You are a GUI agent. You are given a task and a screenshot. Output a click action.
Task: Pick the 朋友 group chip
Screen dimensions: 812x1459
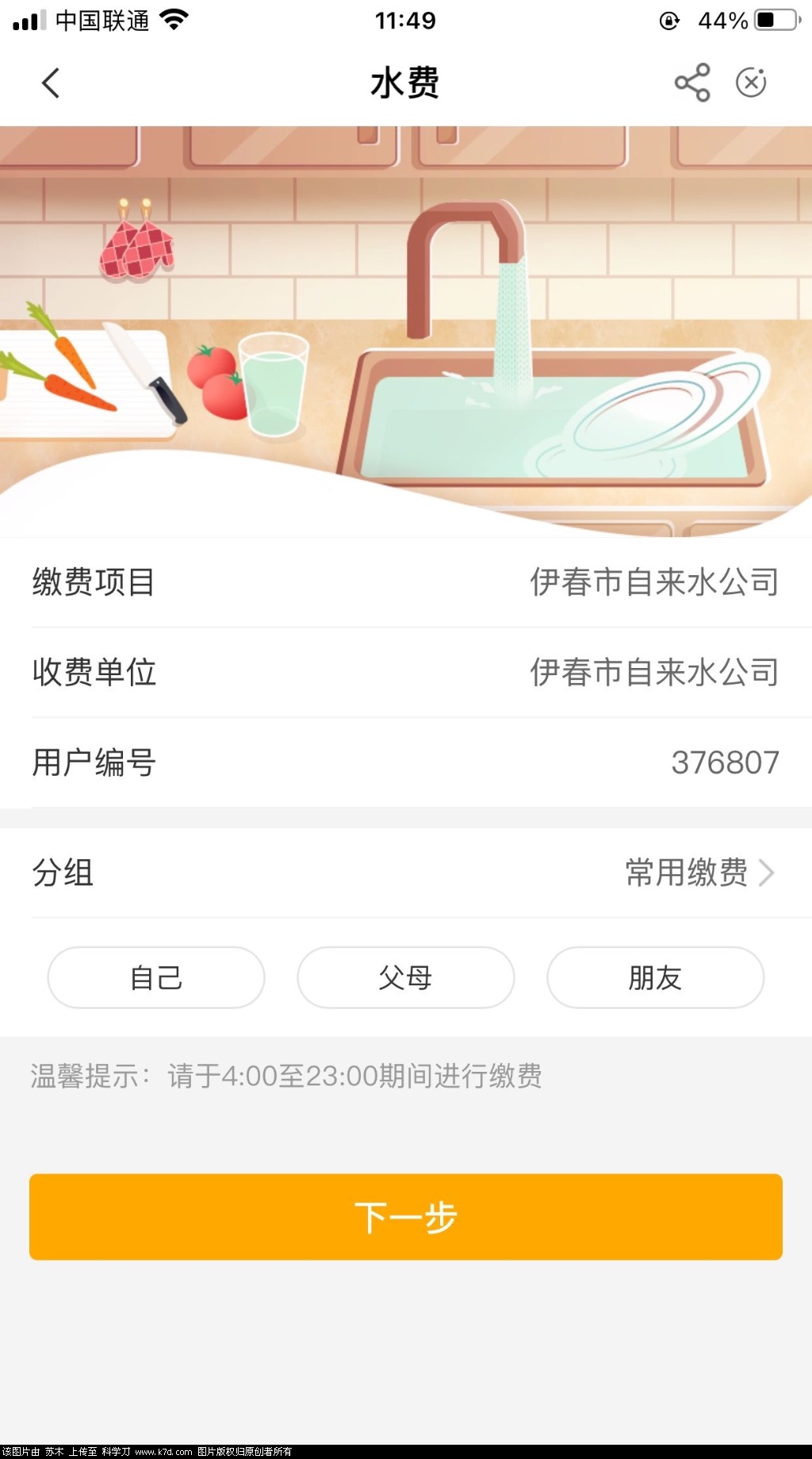655,977
